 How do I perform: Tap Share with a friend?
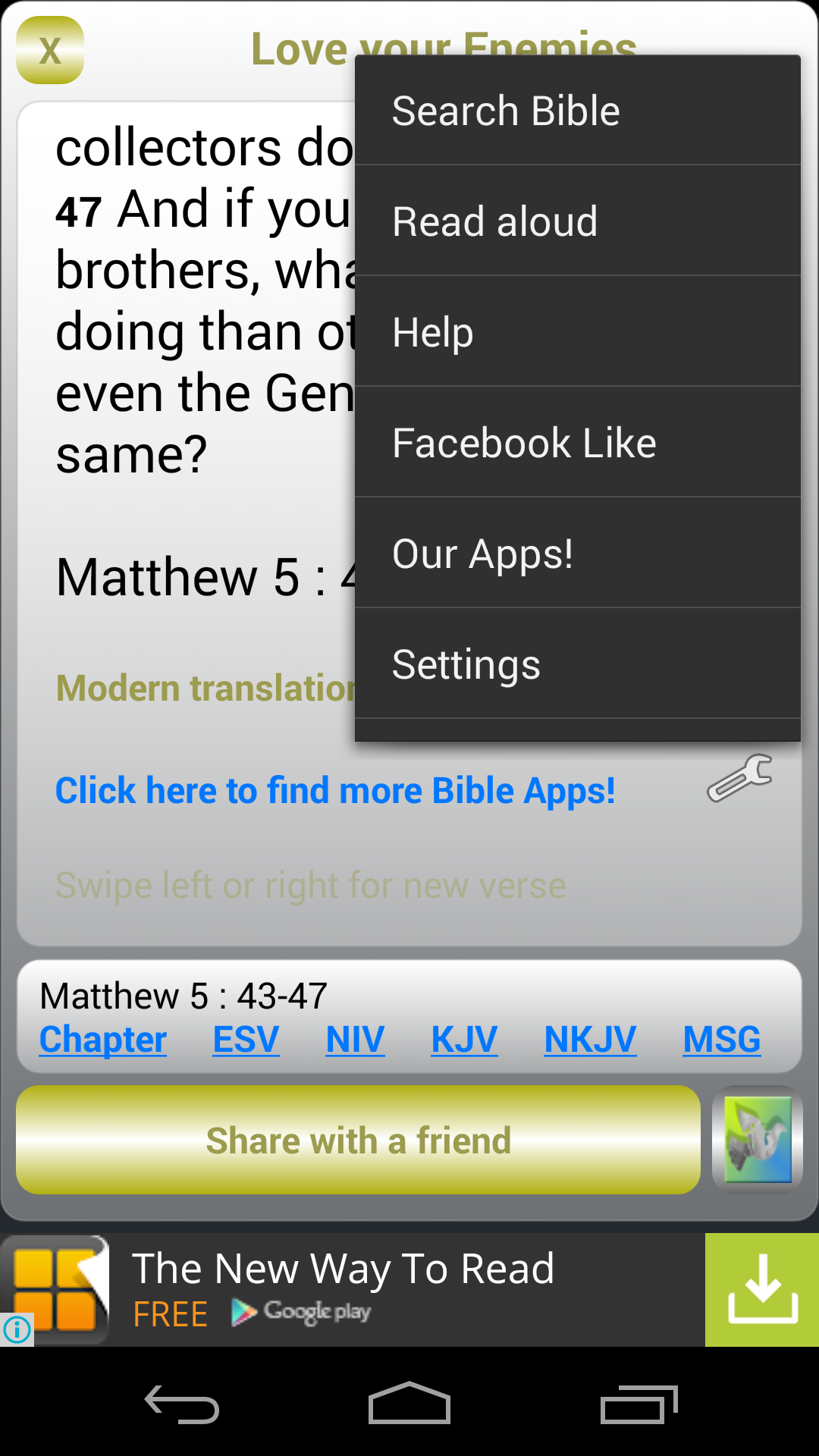pos(358,1140)
